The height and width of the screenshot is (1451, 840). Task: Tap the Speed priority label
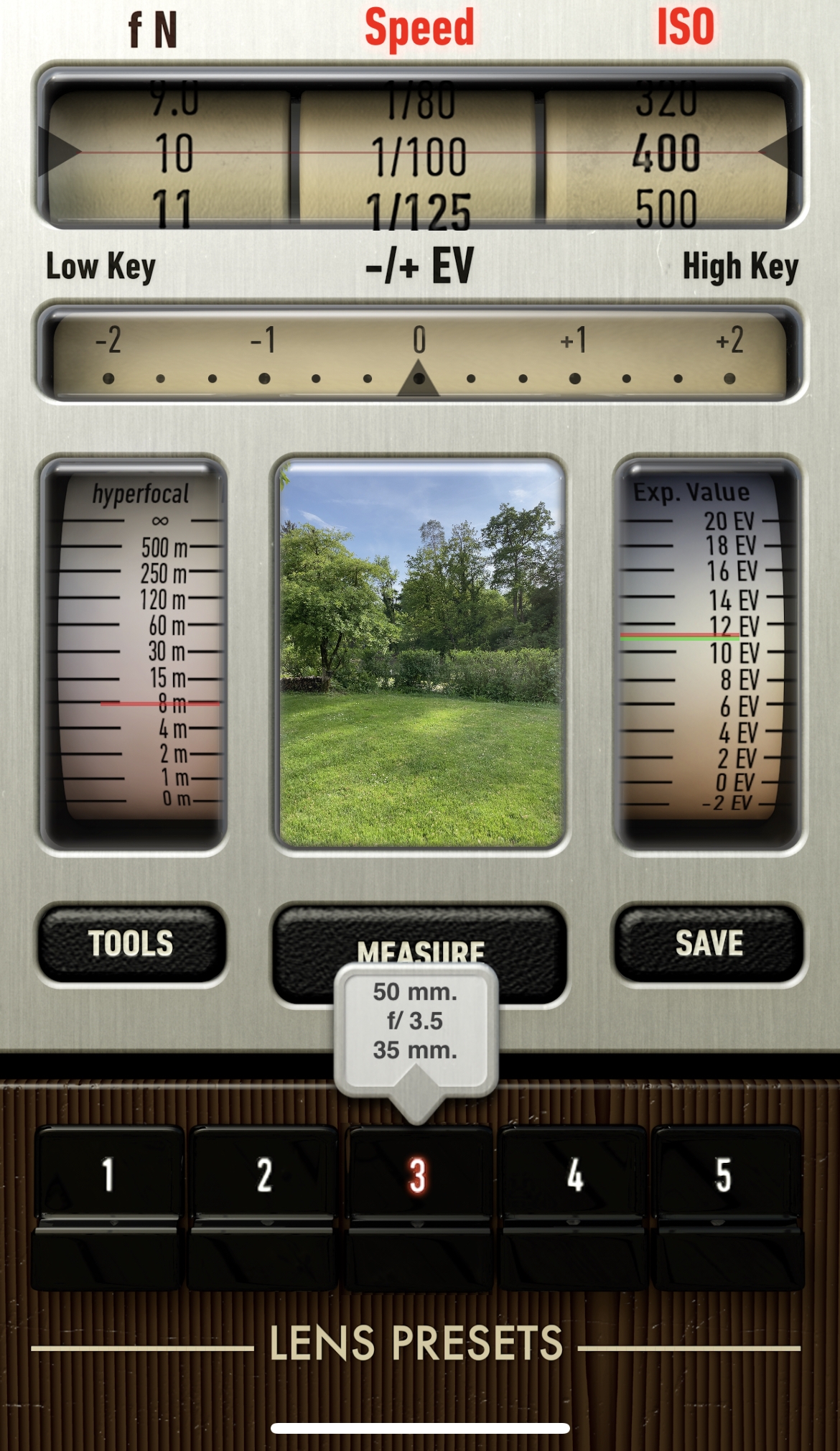coord(419,29)
